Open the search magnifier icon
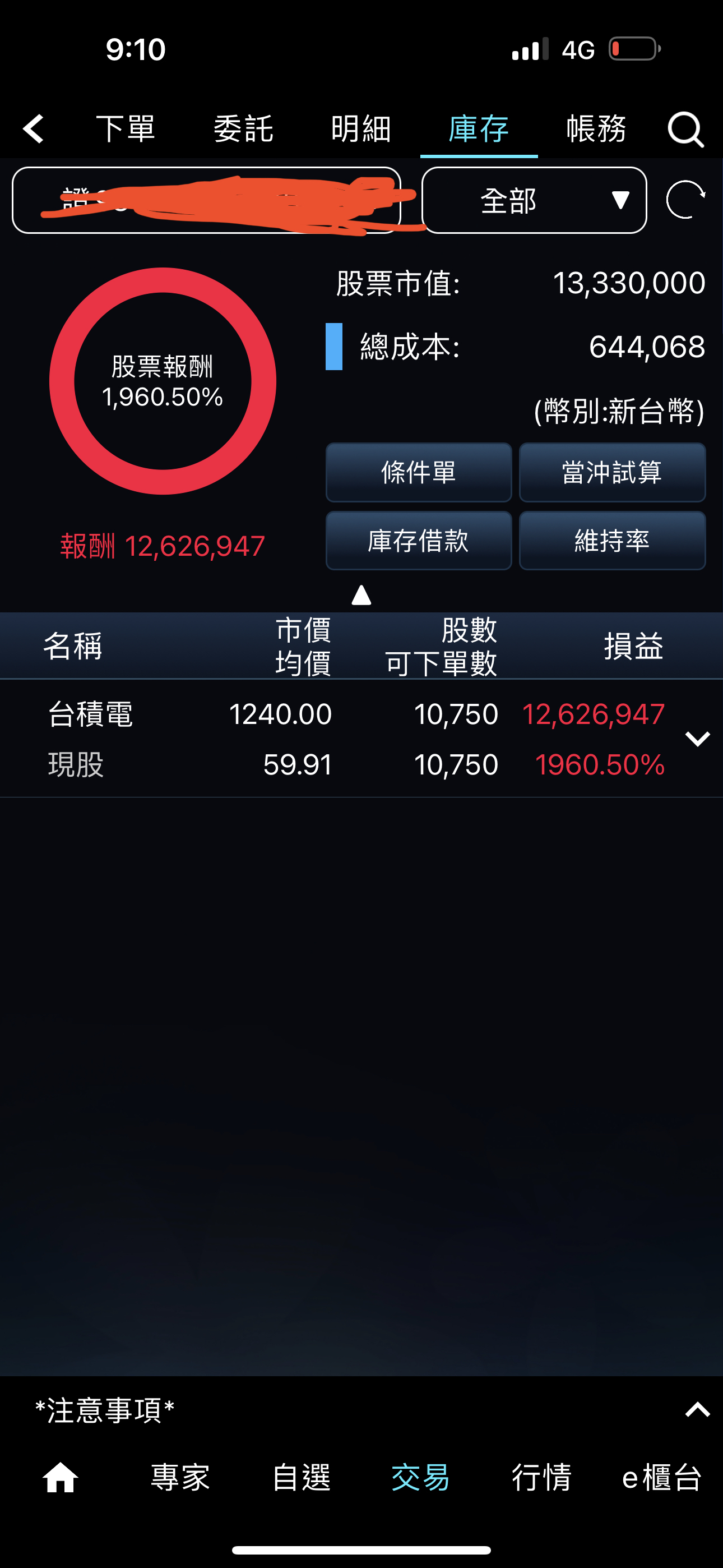 click(x=685, y=129)
